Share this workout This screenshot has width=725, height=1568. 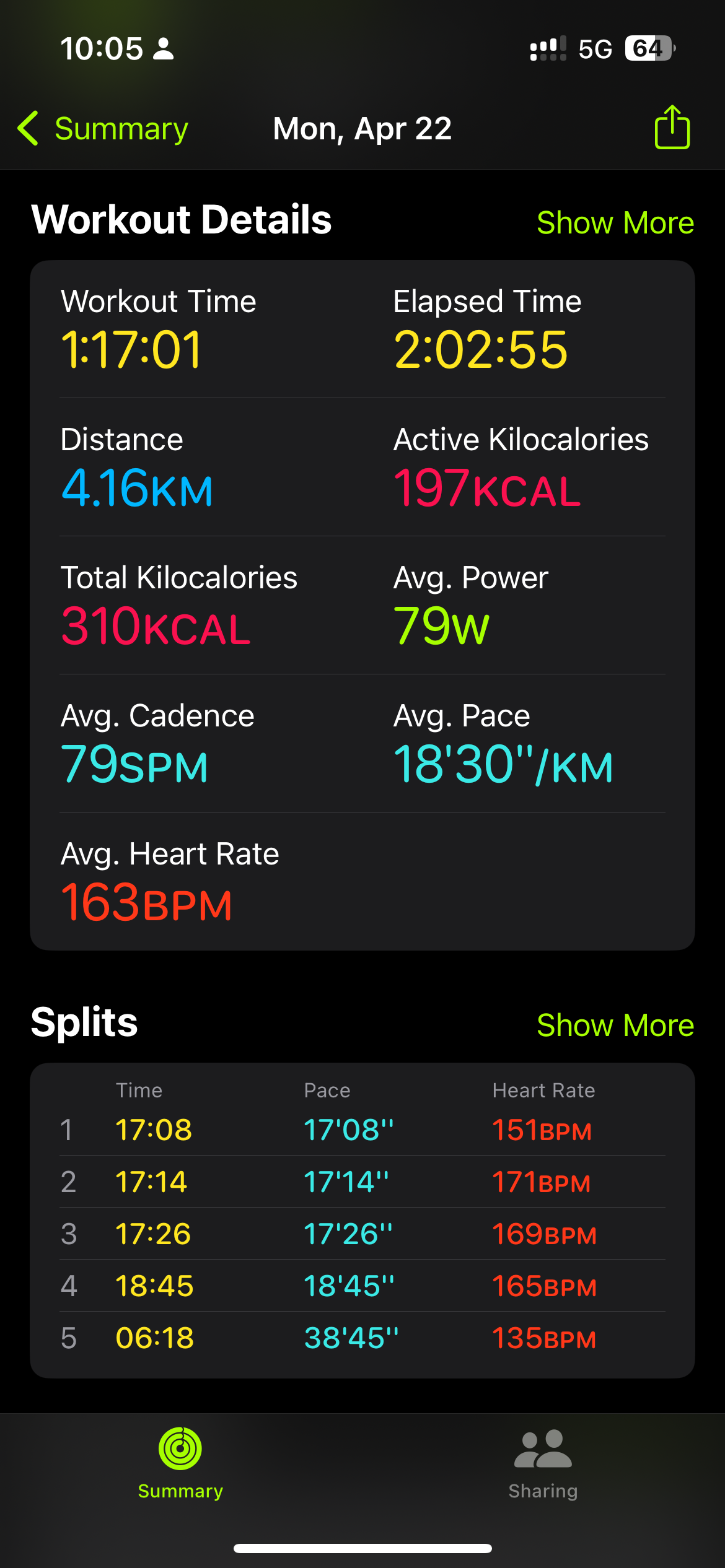click(672, 128)
